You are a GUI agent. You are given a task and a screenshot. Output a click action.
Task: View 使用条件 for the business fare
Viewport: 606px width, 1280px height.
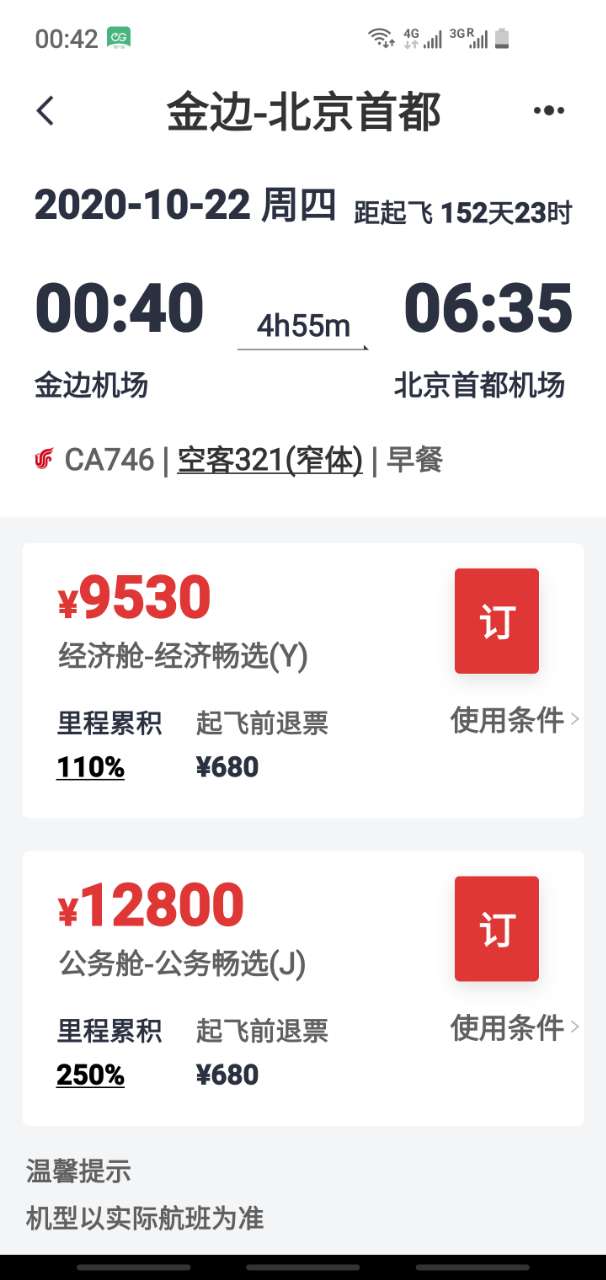click(x=514, y=1027)
